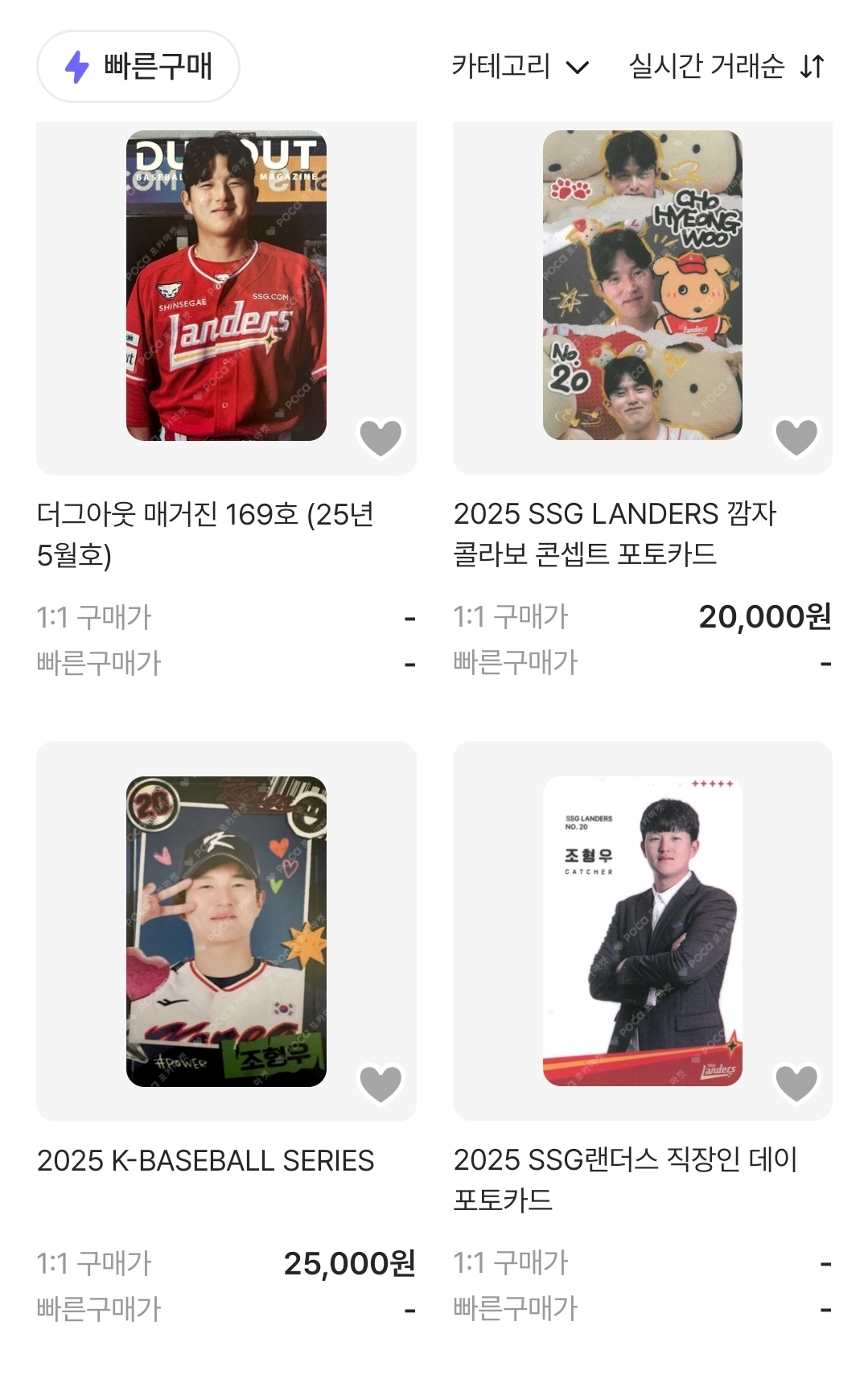View the 2025 K-BASEBALL SERIES card

[x=226, y=931]
